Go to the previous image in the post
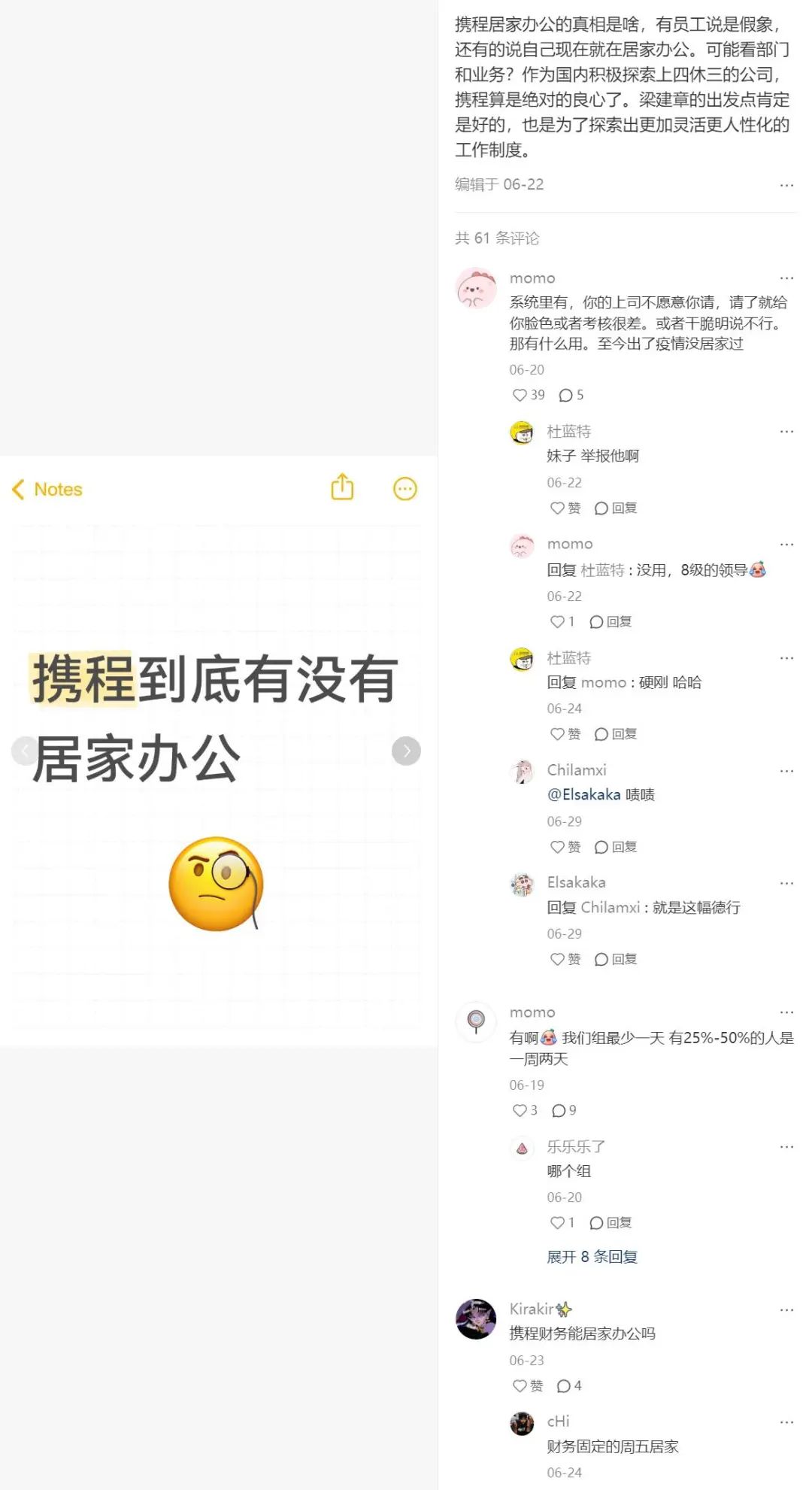This screenshot has height=1490, width=812. click(25, 751)
